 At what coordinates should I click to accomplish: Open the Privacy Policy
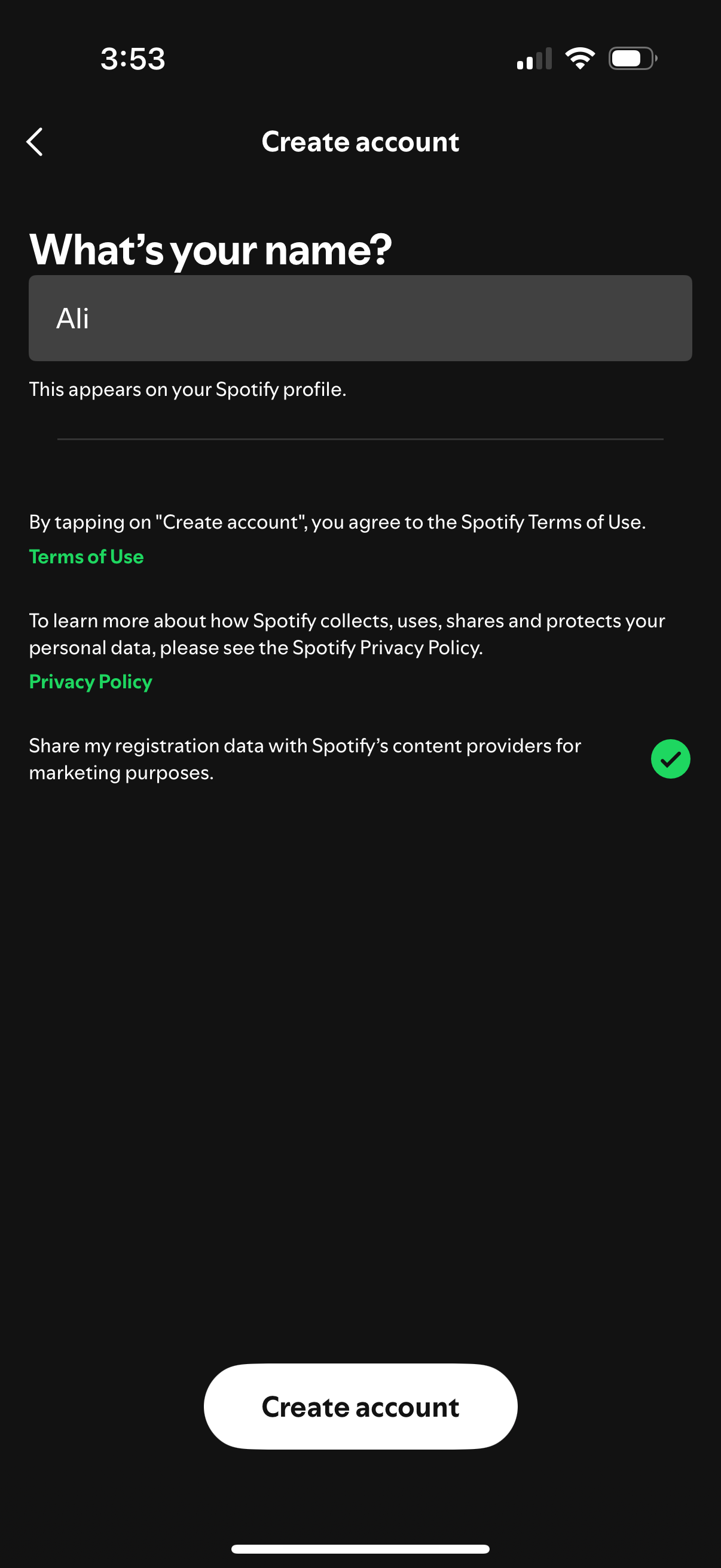coord(90,682)
